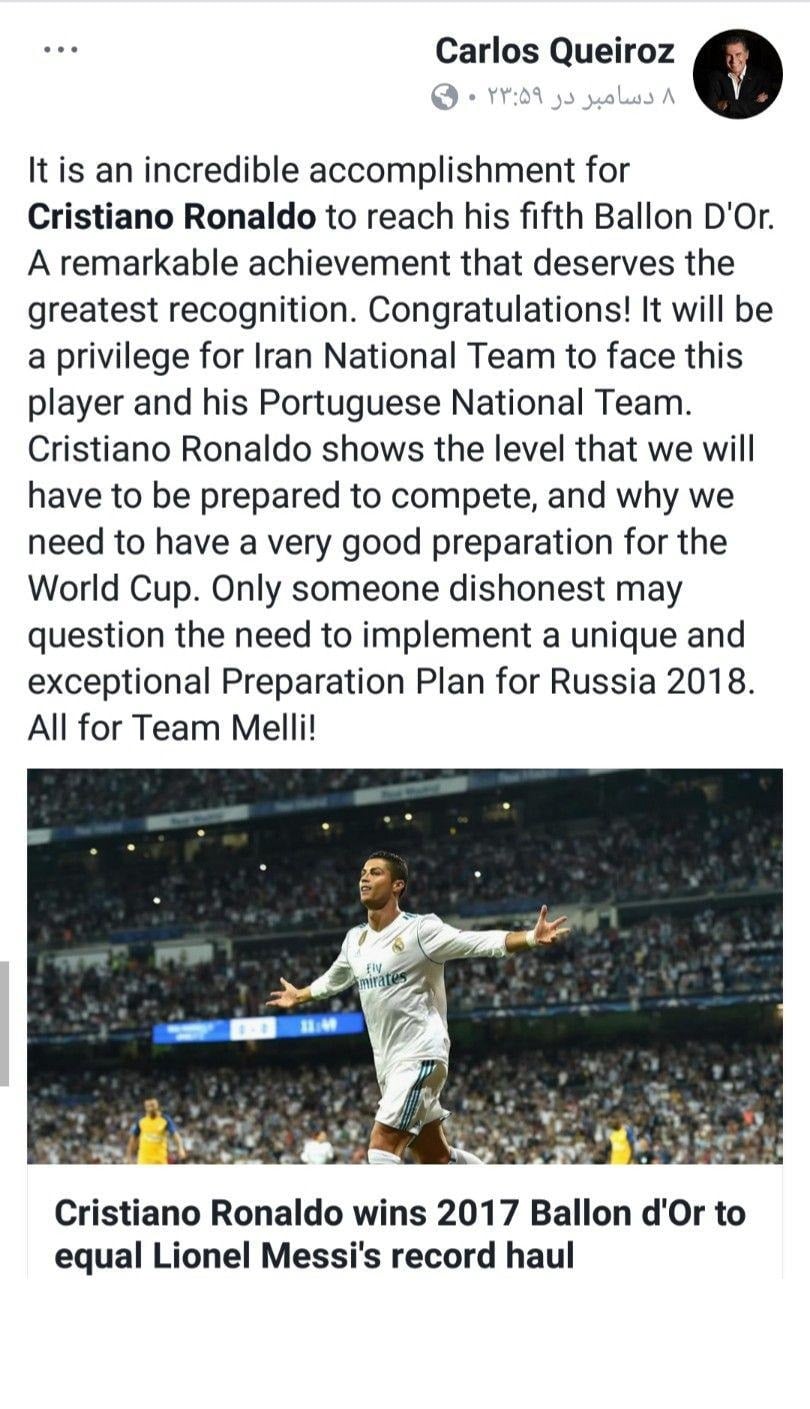Open Carlos Queiroz's profile picture
The width and height of the screenshot is (810, 1409).
coord(737,74)
